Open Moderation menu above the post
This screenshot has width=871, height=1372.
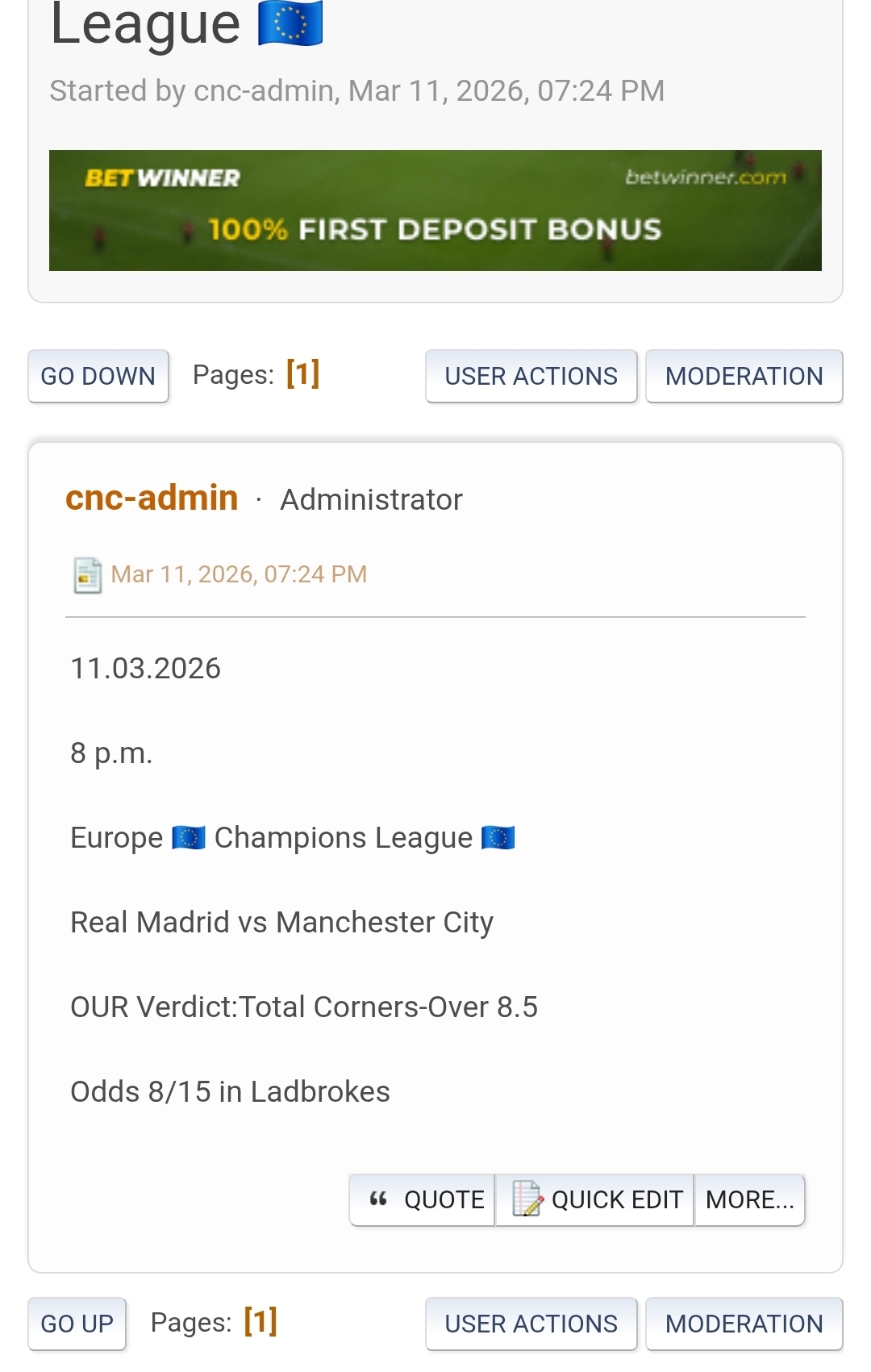point(744,376)
